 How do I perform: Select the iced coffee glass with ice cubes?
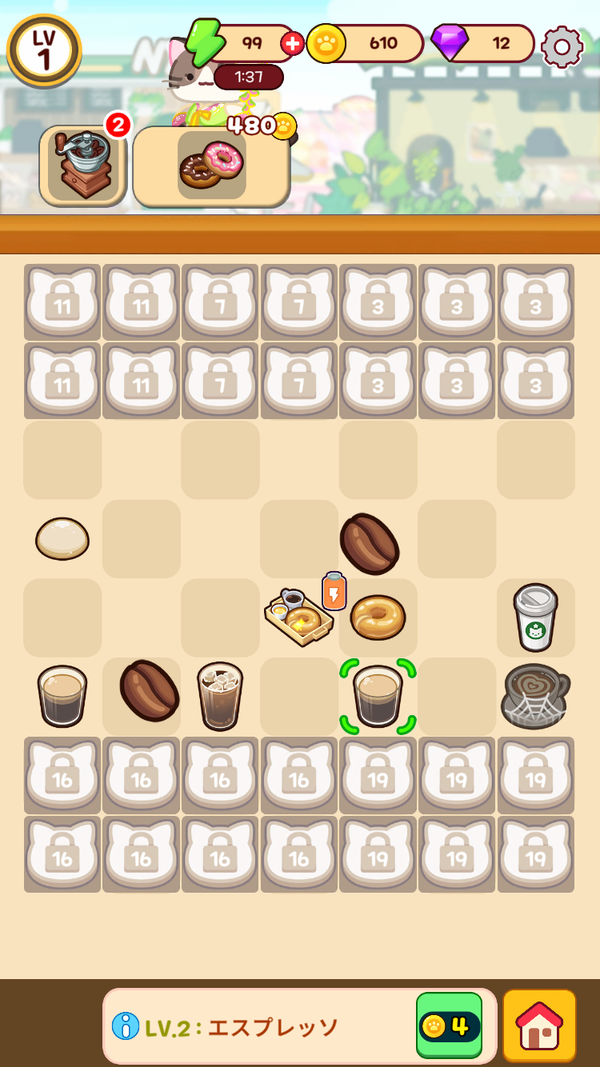220,697
